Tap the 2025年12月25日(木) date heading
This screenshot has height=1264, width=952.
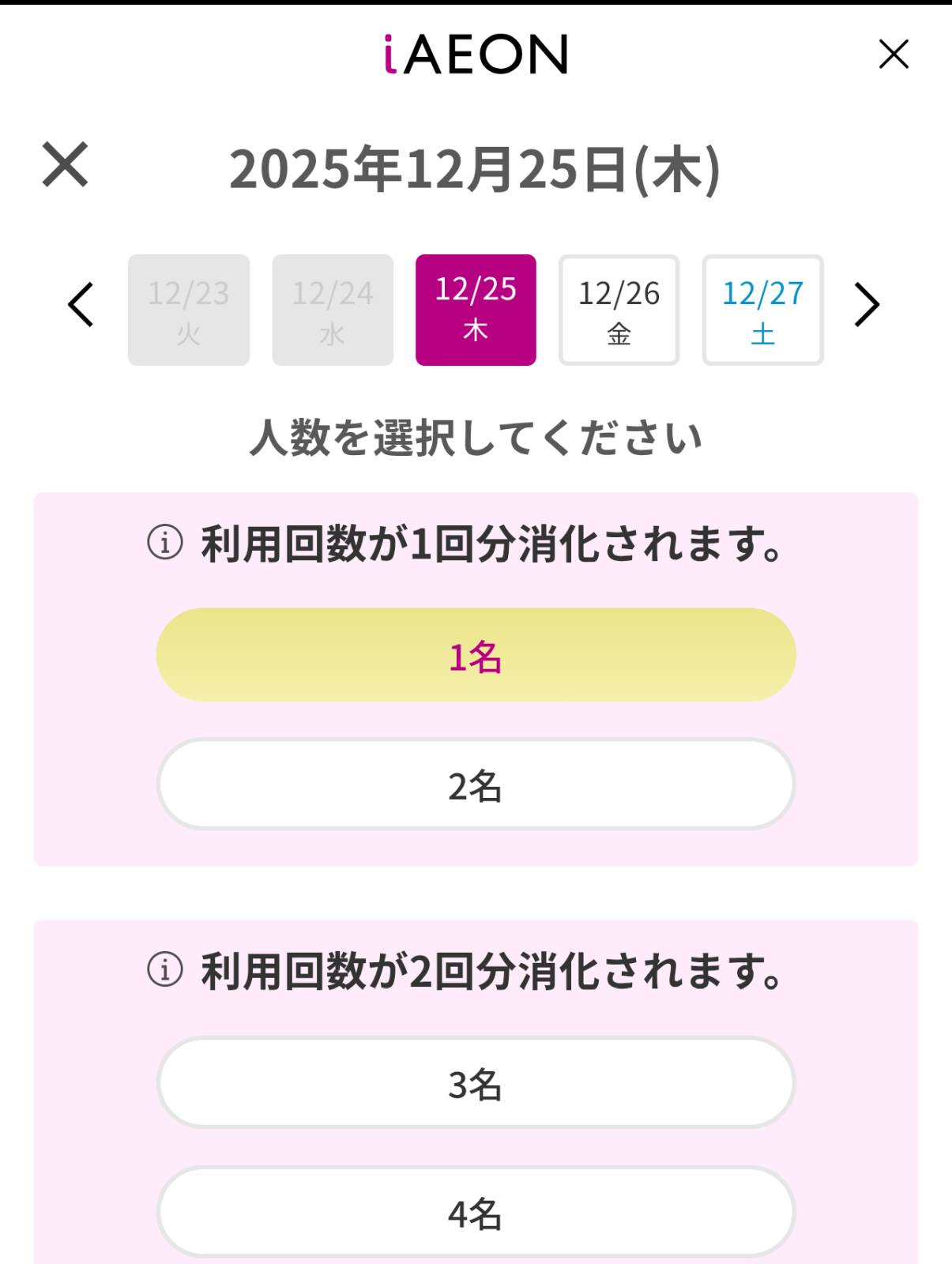476,167
